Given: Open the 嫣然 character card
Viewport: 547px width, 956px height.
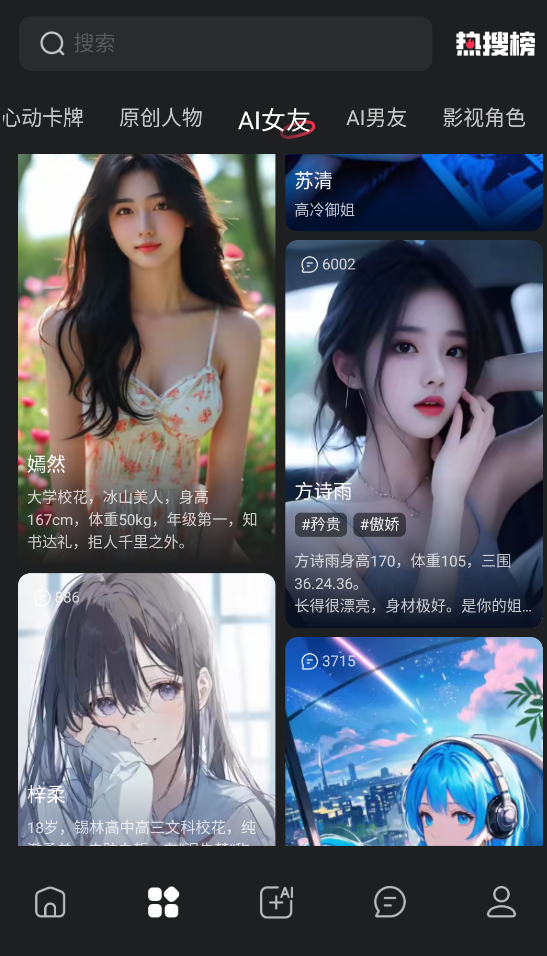Looking at the screenshot, I should (146, 357).
